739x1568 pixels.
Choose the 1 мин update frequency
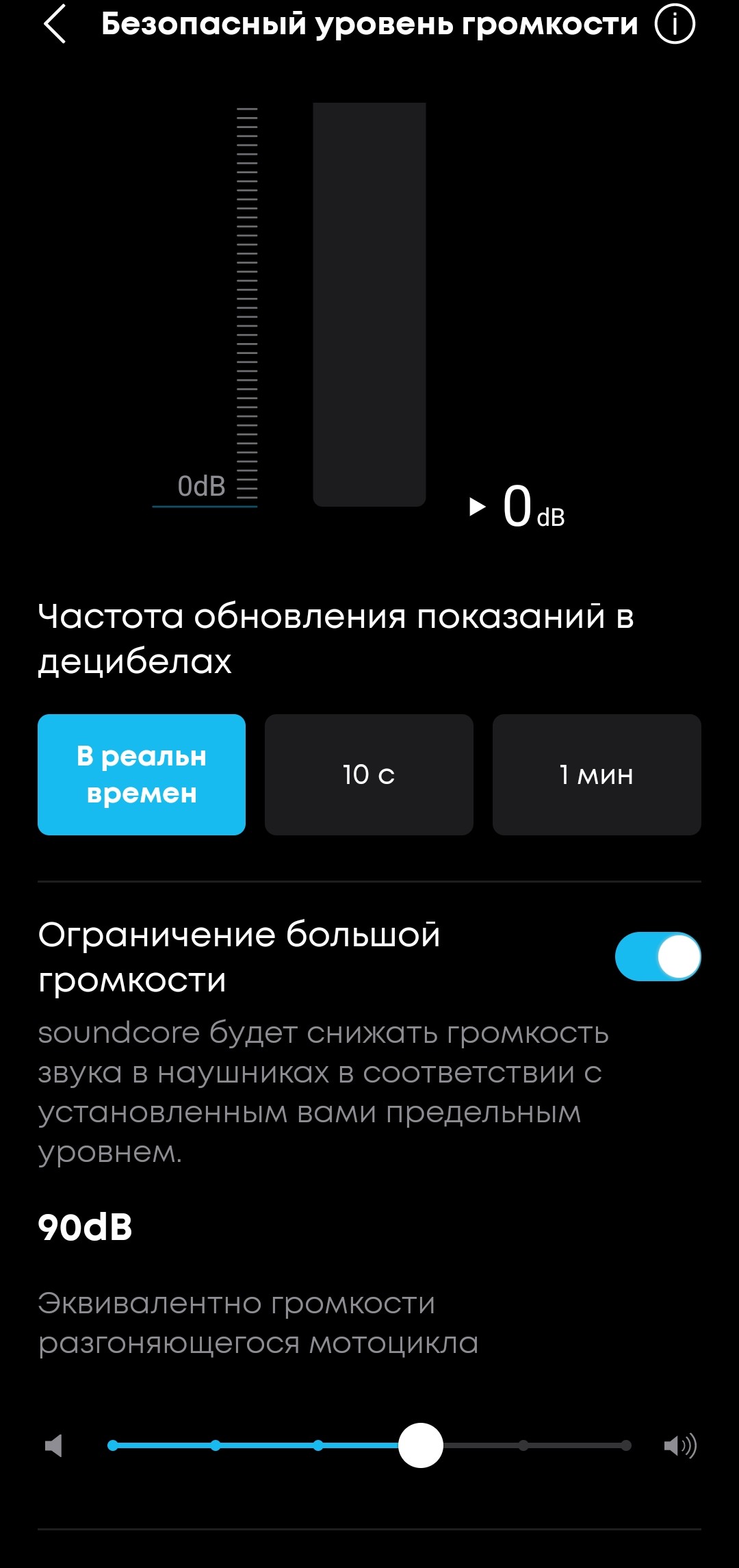click(597, 774)
